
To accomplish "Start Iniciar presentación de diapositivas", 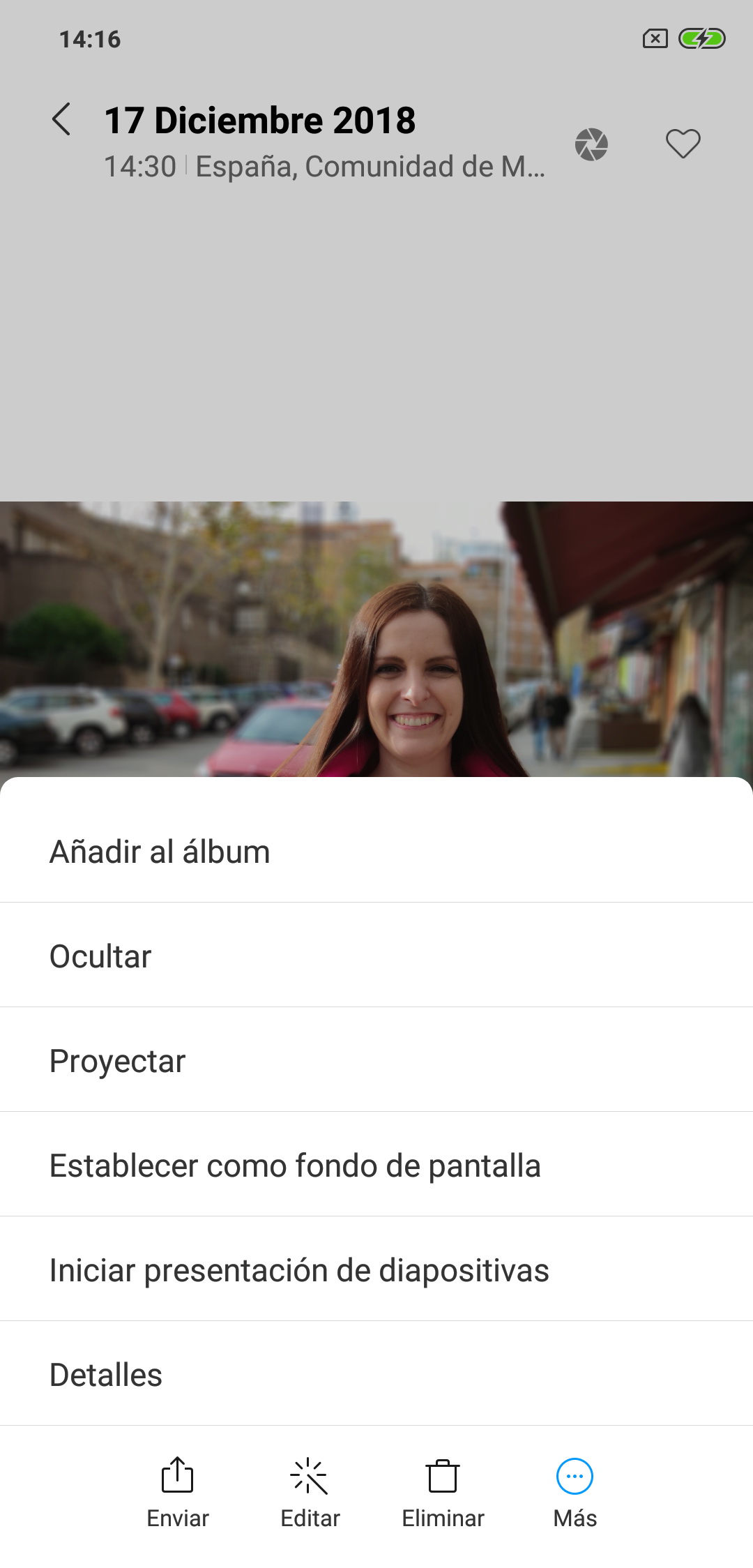I will [x=299, y=1270].
